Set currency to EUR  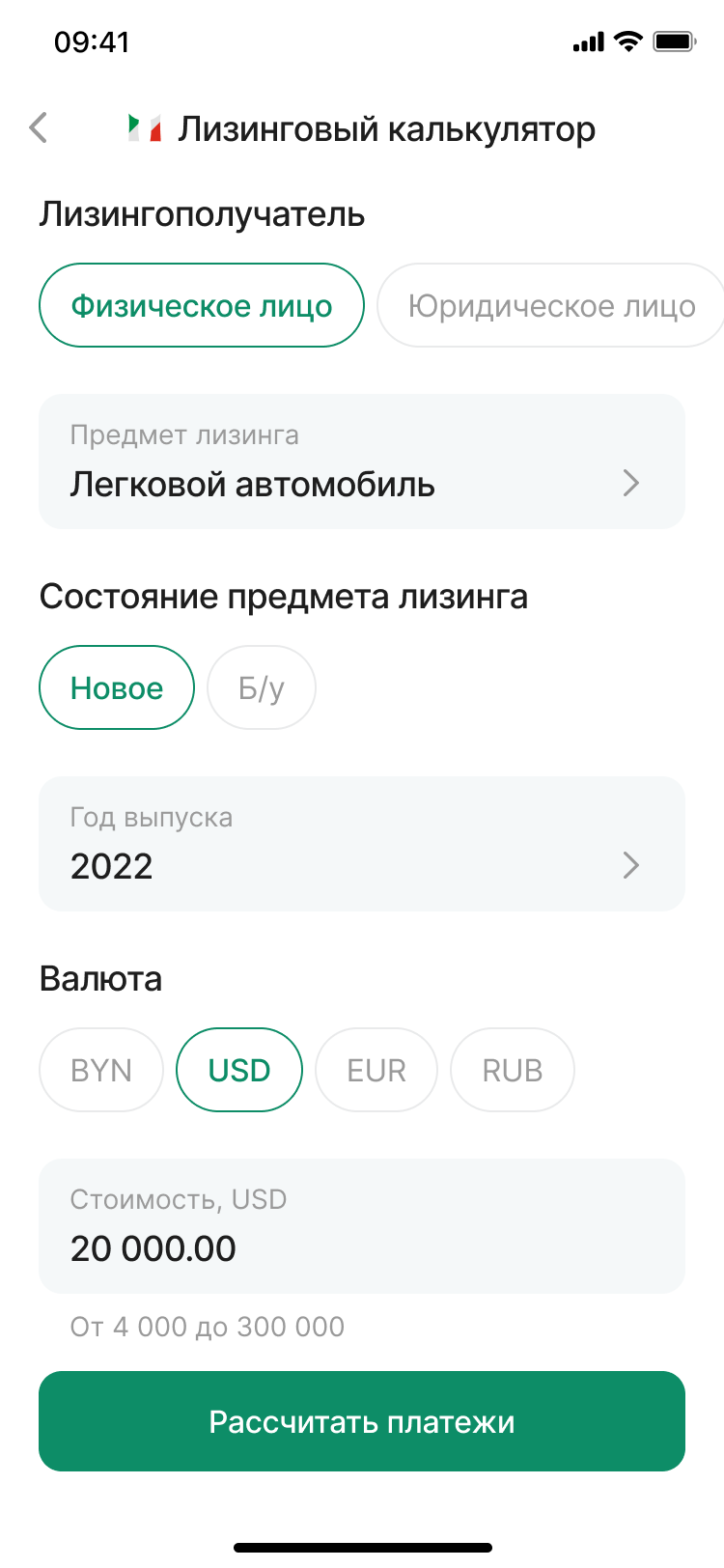pyautogui.click(x=376, y=1070)
